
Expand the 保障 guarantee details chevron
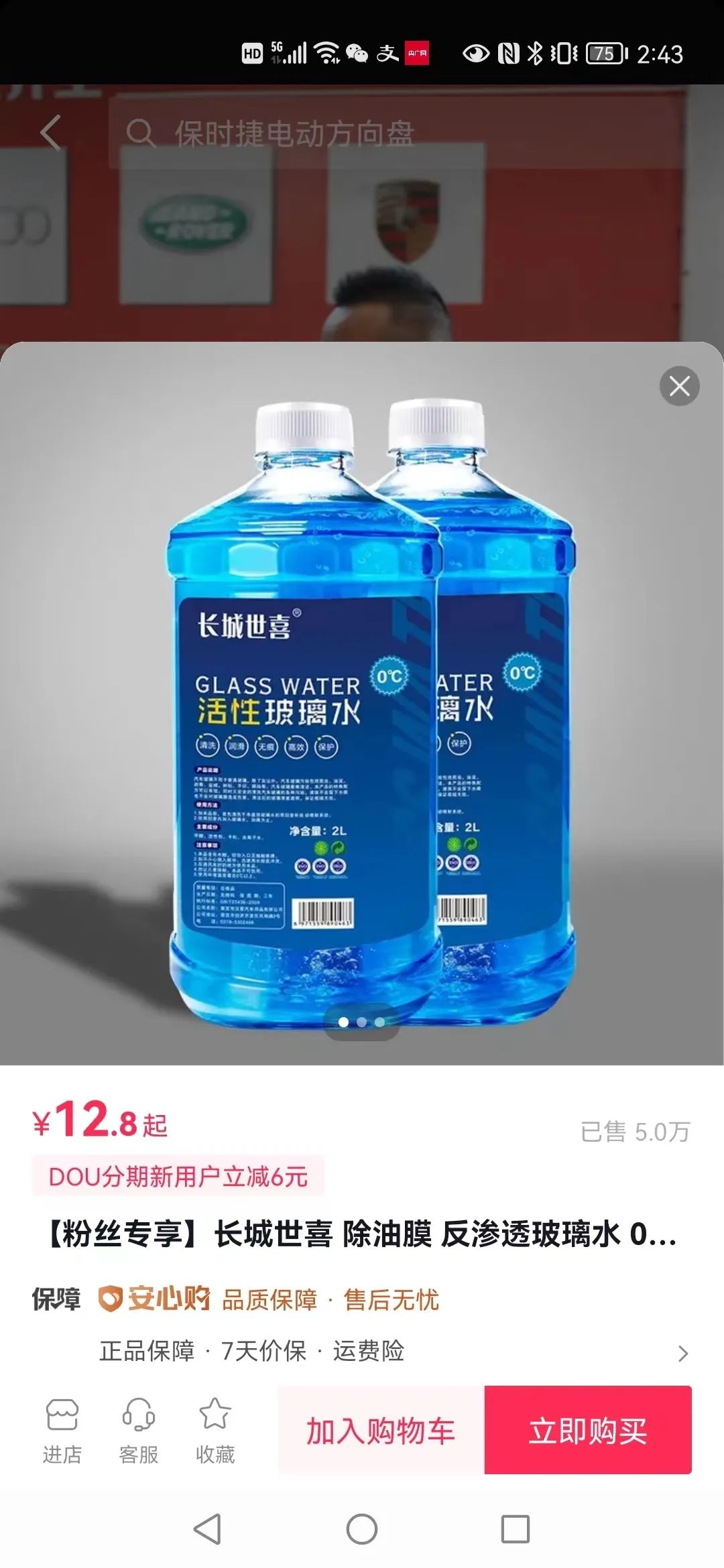[682, 1353]
